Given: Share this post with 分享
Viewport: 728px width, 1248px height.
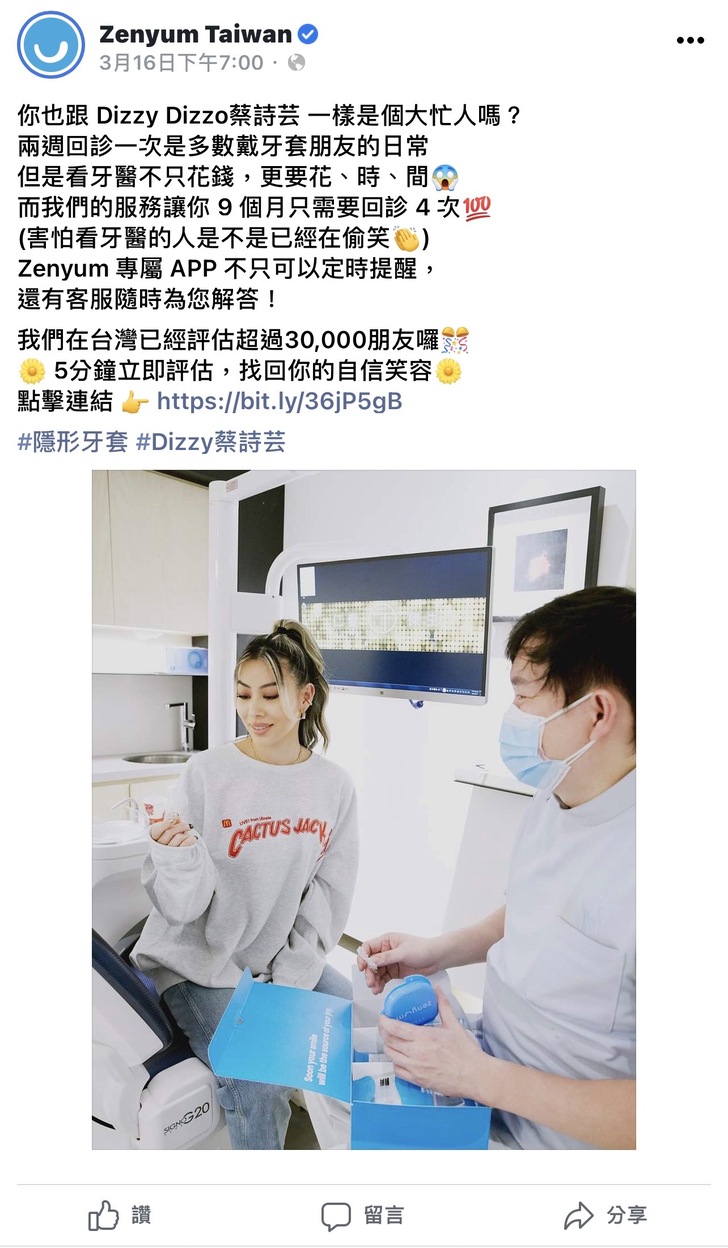Looking at the screenshot, I should 605,1215.
